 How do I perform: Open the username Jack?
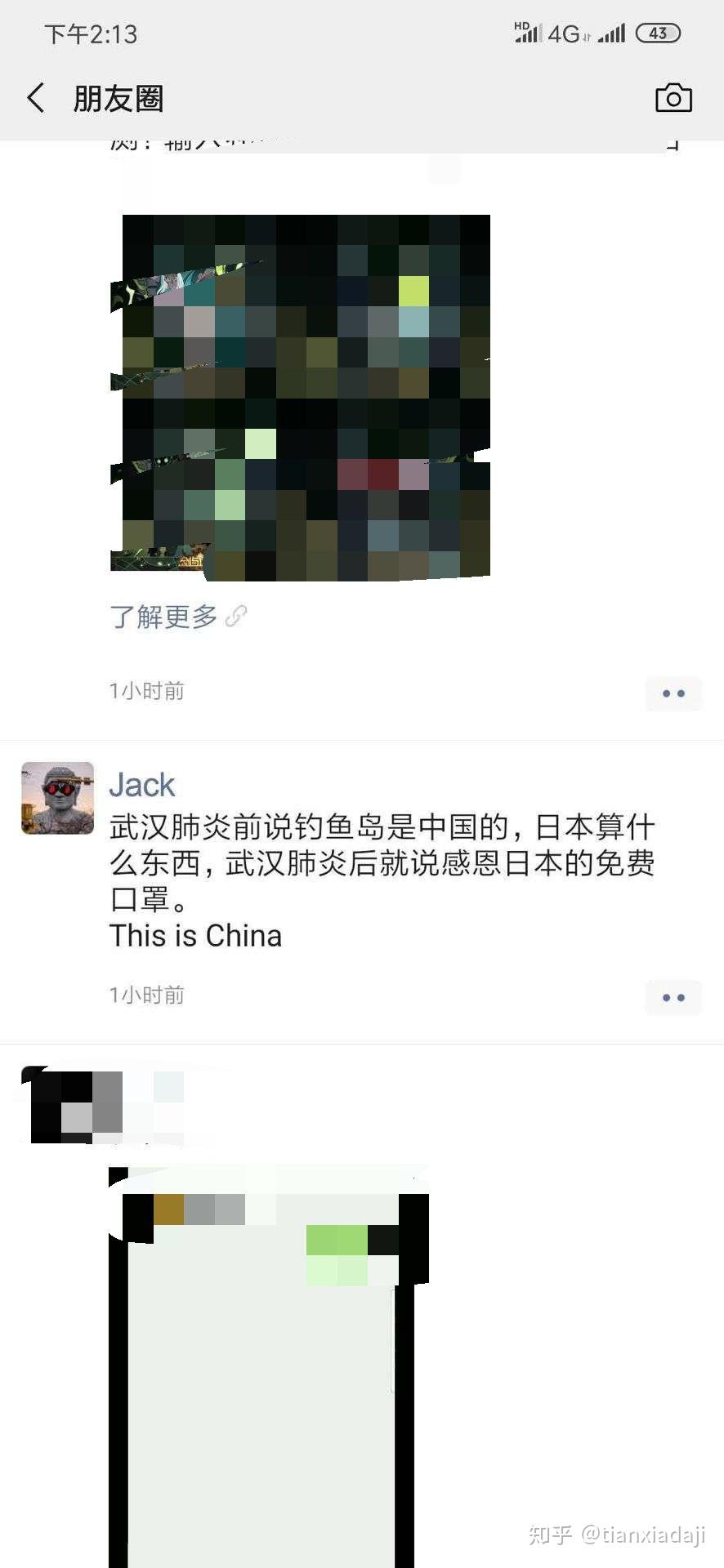pyautogui.click(x=142, y=785)
